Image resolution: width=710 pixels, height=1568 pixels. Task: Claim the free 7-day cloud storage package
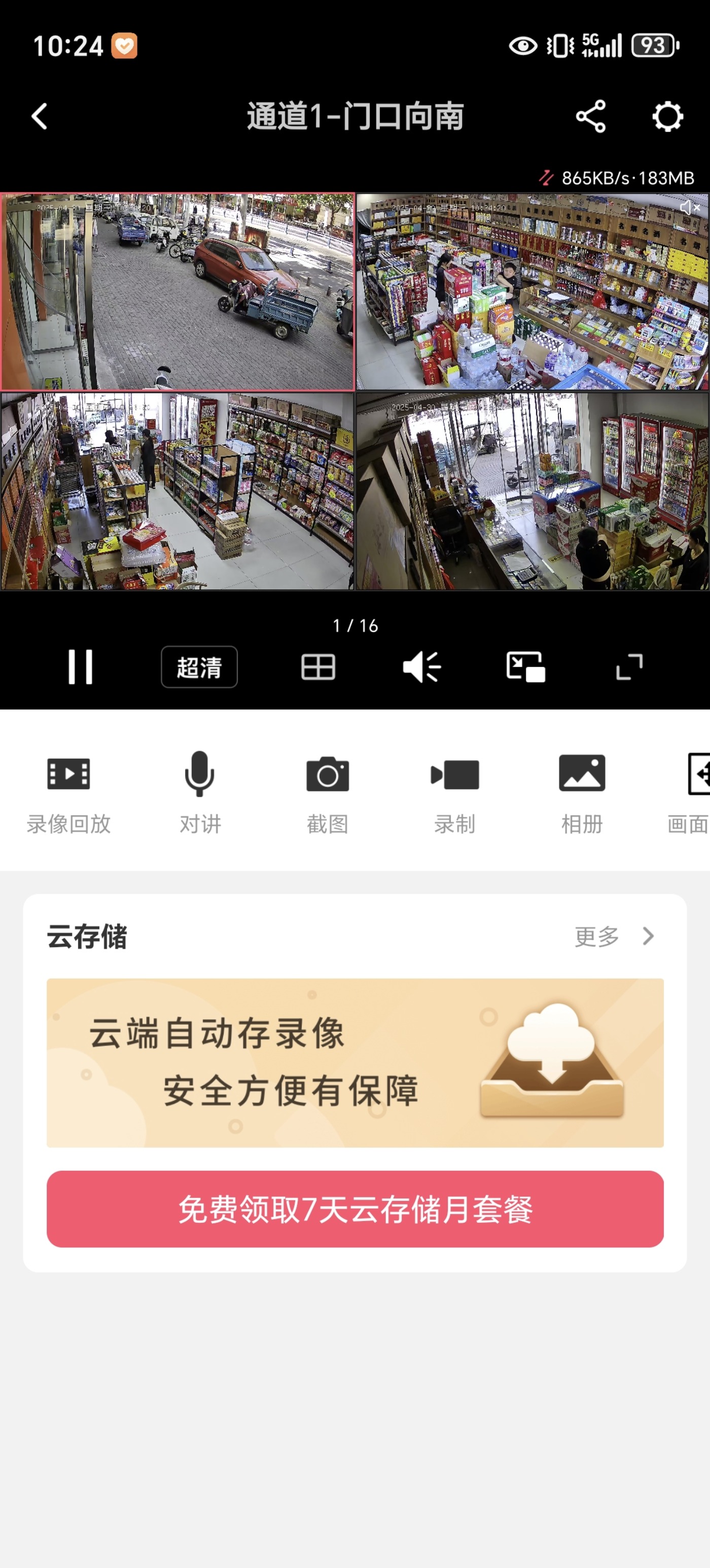tap(355, 1209)
